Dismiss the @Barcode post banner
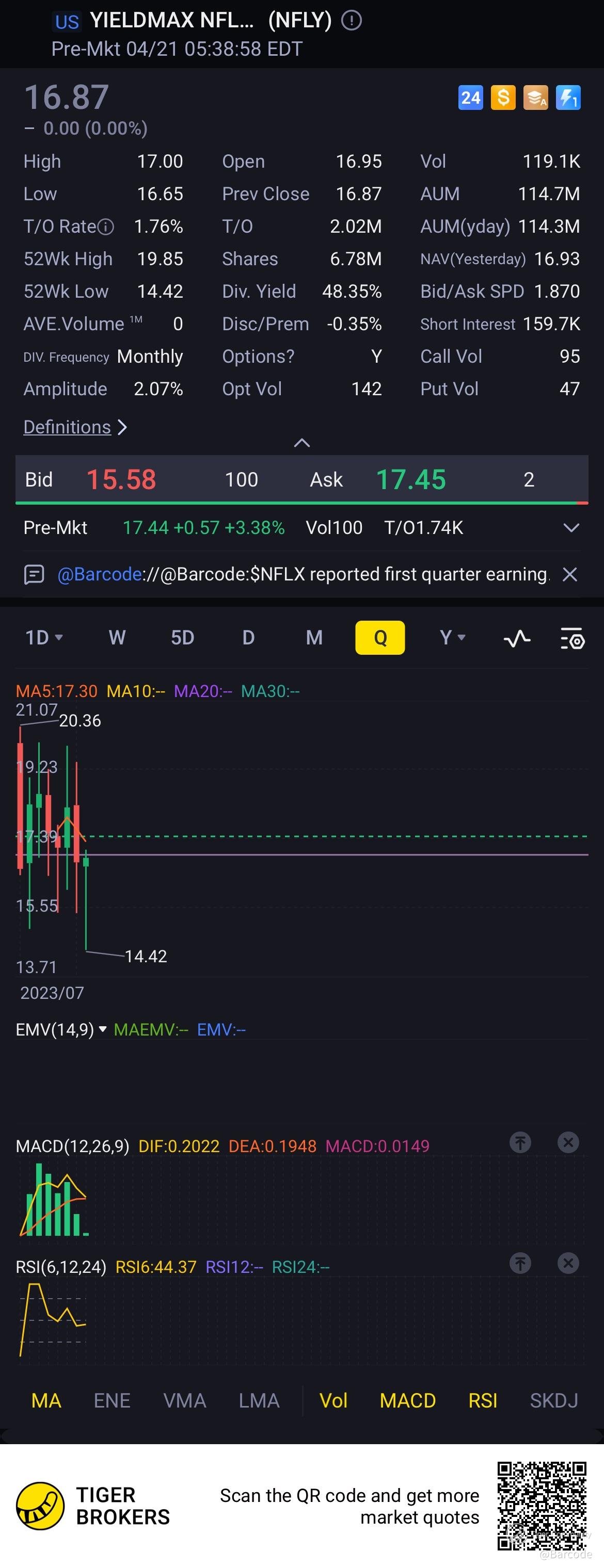Viewport: 604px width, 1568px height. click(x=569, y=574)
